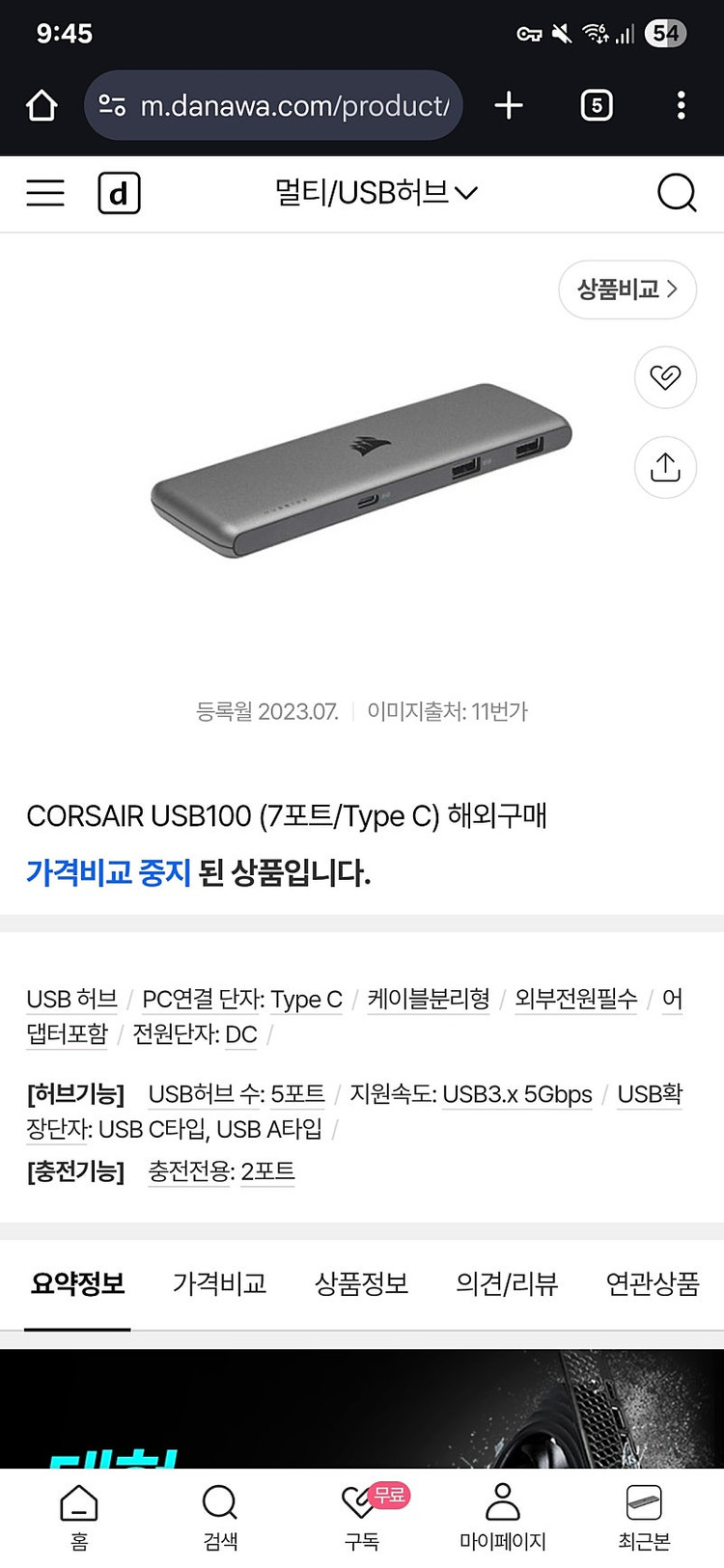724x1568 pixels.
Task: Switch to the 의견/리뷰 tab
Action: tap(507, 1283)
